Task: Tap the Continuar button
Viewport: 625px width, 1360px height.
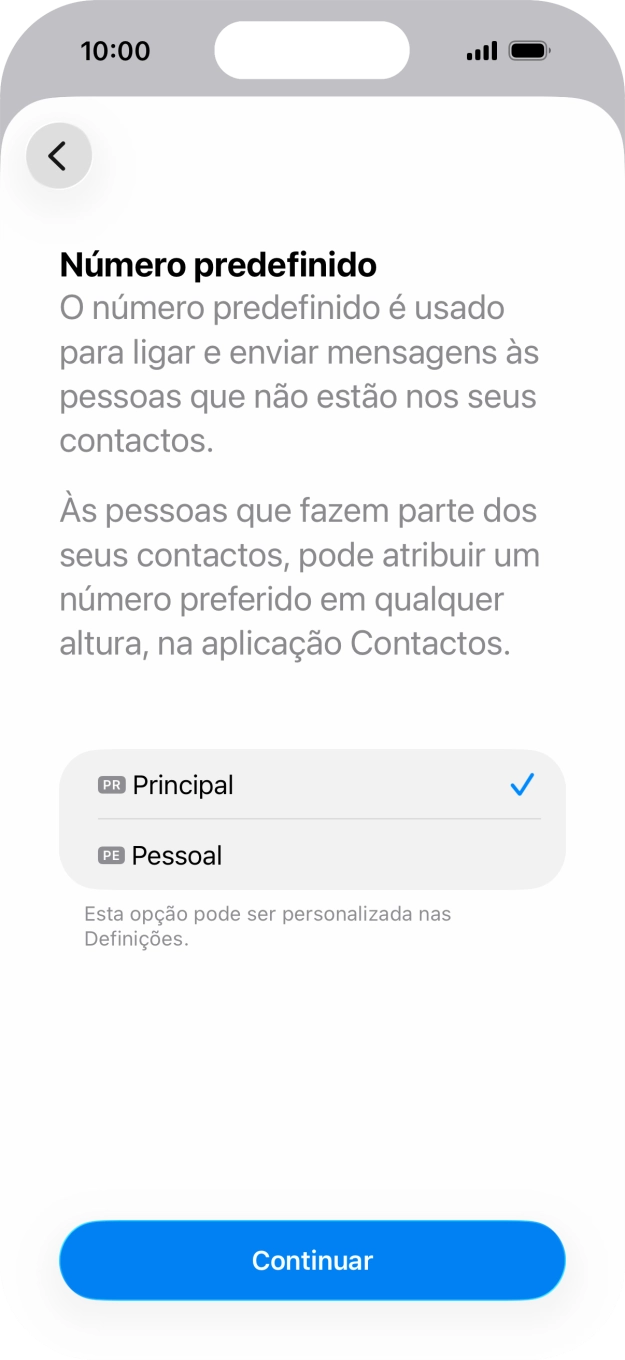Action: (x=312, y=1260)
